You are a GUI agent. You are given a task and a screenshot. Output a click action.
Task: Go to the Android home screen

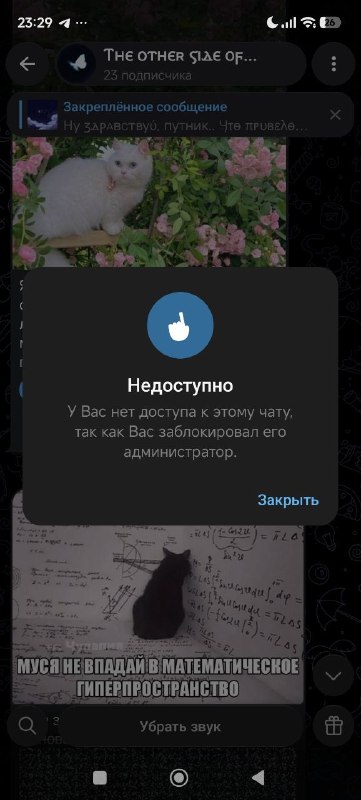(179, 778)
